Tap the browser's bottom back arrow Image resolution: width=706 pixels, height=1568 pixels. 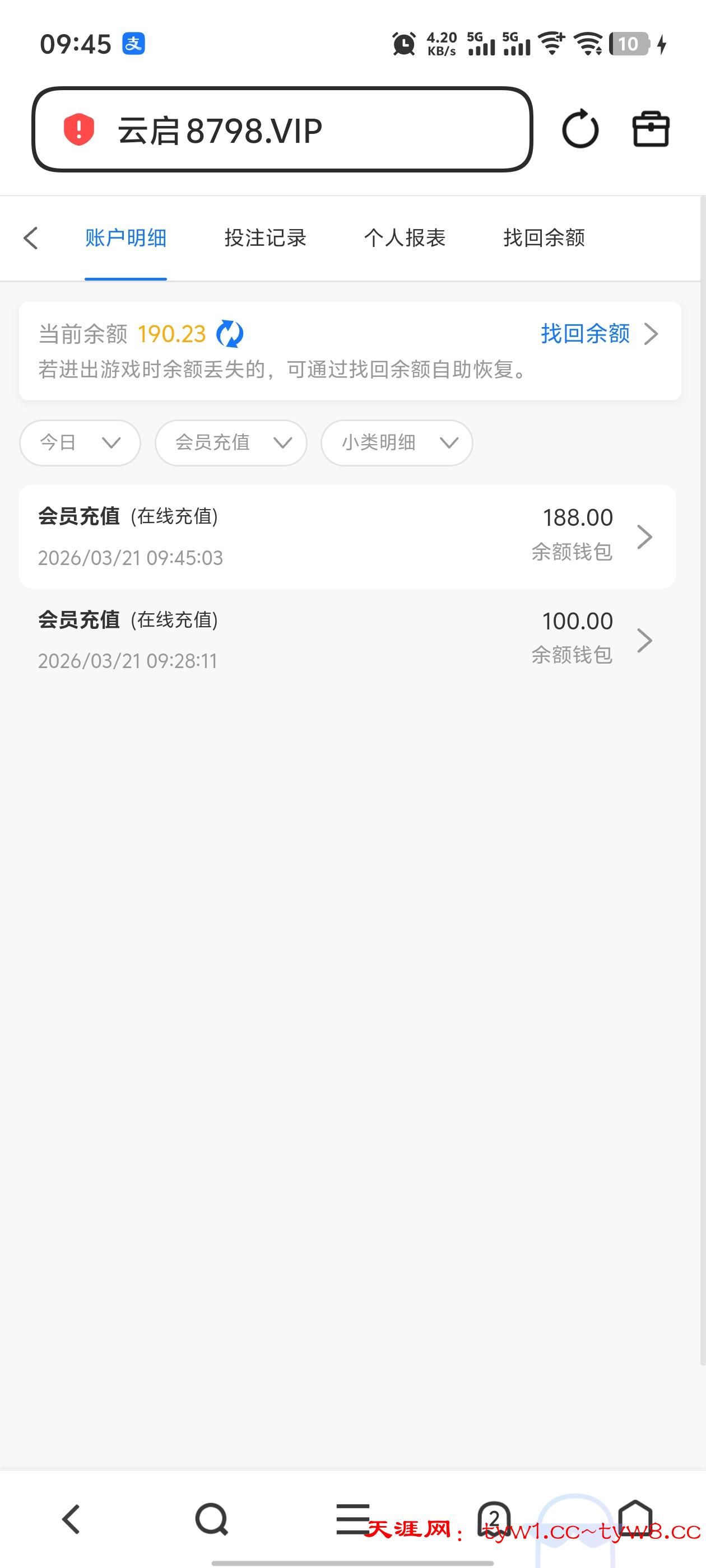(x=71, y=1519)
